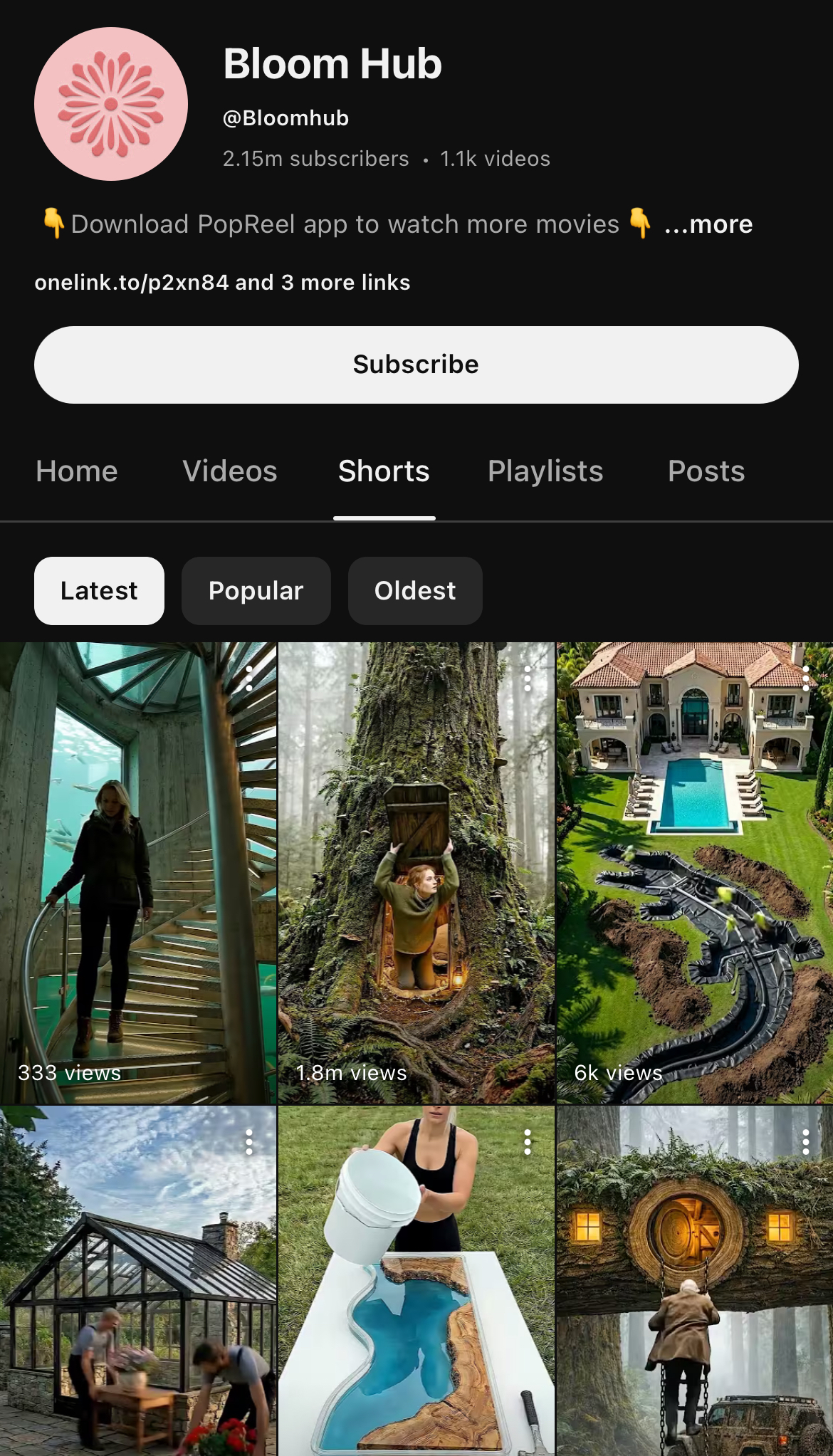833x1456 pixels.
Task: Select the Popular filter chip
Action: (256, 591)
